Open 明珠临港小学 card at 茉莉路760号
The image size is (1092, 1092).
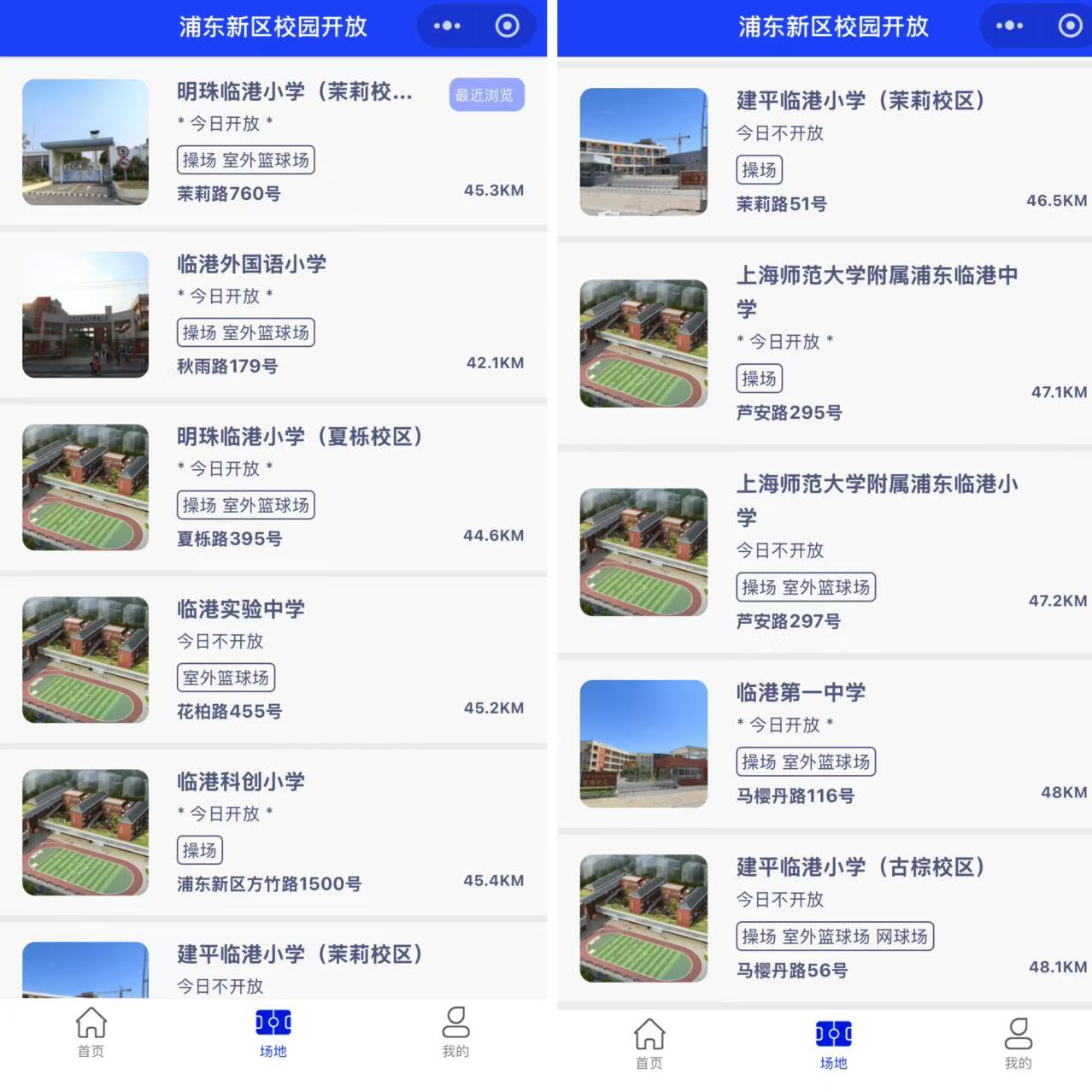(273, 142)
